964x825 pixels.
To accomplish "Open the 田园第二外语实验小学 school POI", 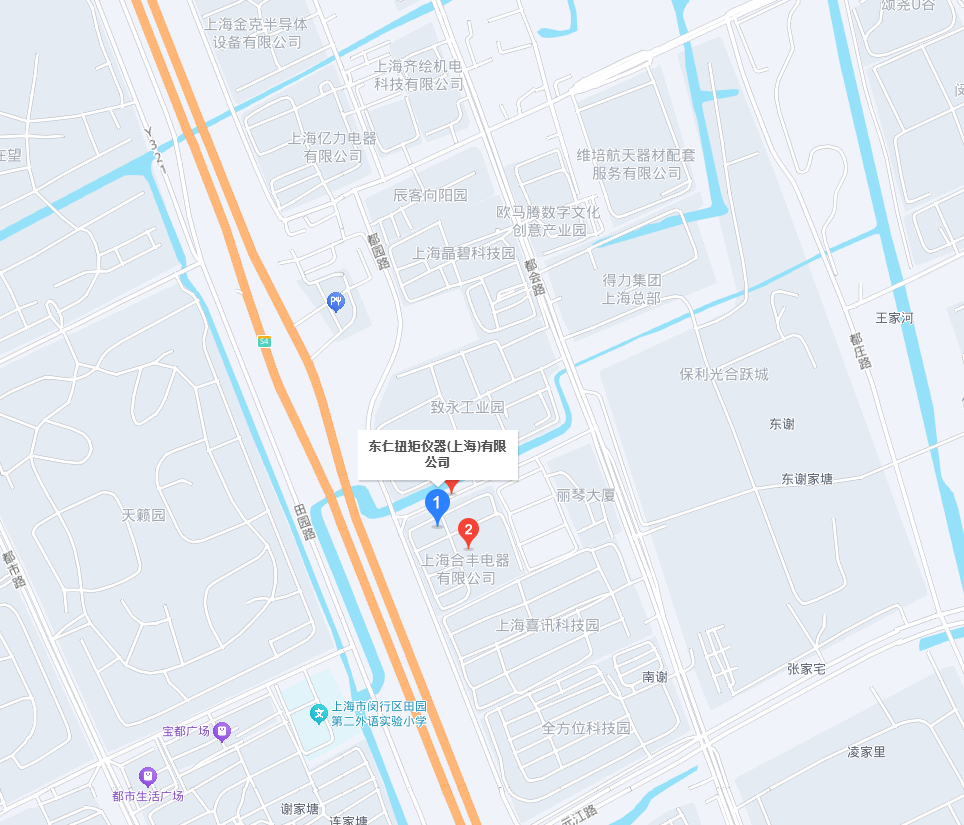I will point(319,713).
